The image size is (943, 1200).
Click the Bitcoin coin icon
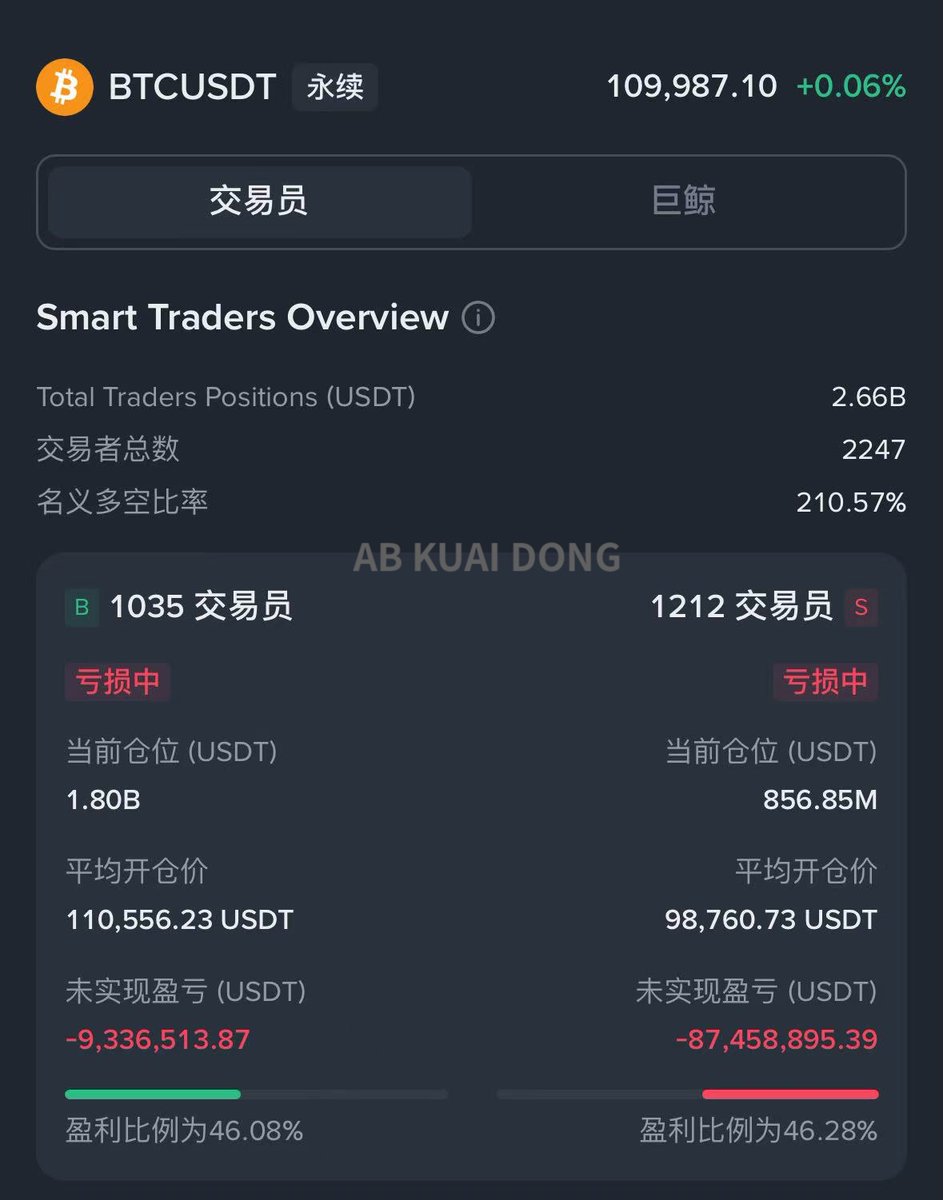pos(63,87)
